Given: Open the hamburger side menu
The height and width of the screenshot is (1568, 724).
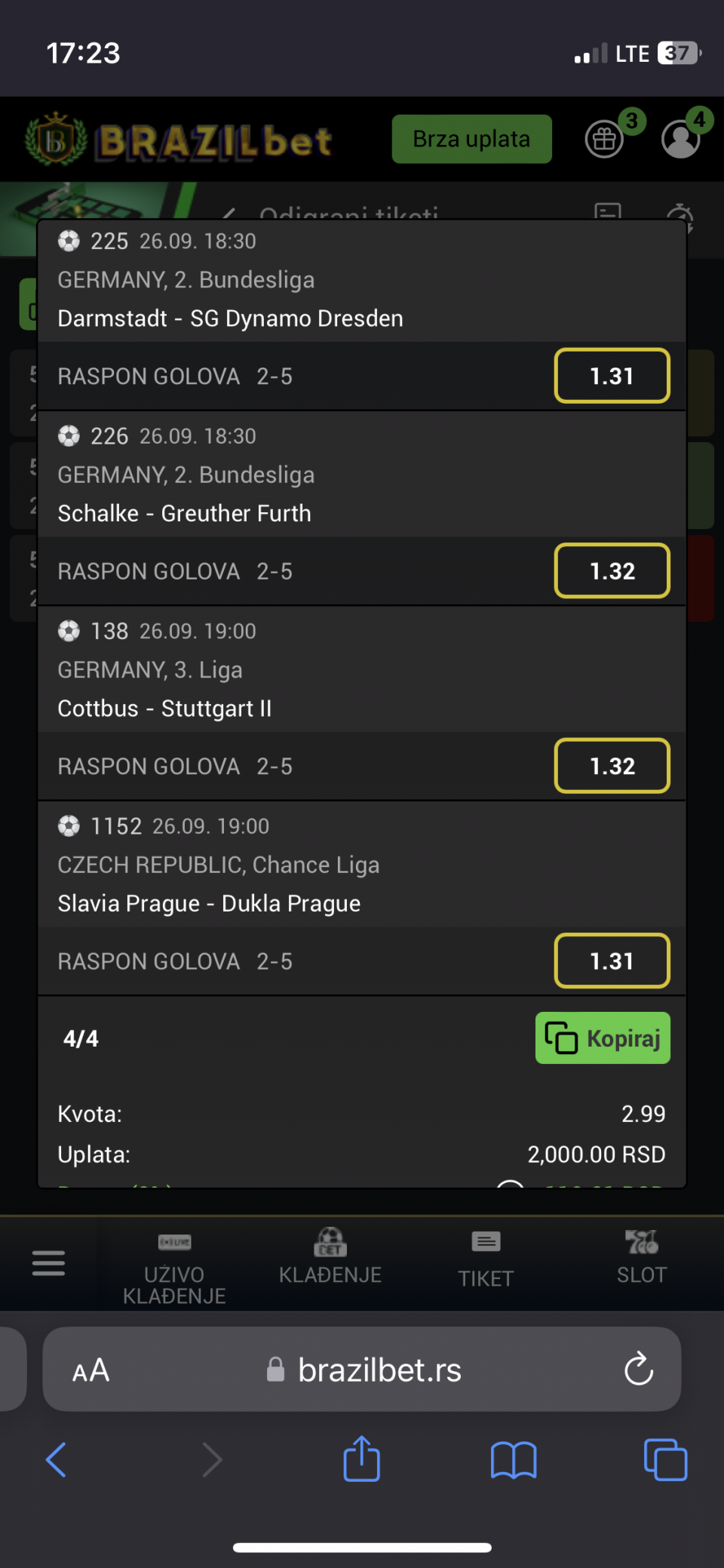Looking at the screenshot, I should [48, 1263].
